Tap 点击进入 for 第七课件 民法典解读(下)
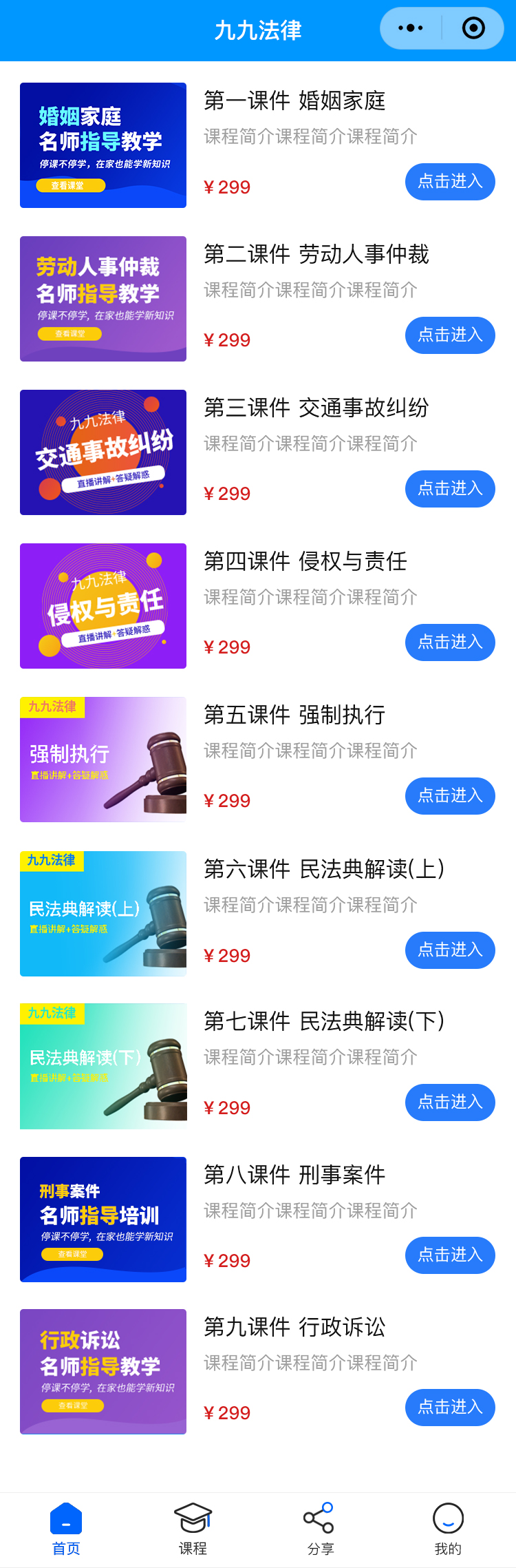The image size is (516, 1568). [450, 1102]
